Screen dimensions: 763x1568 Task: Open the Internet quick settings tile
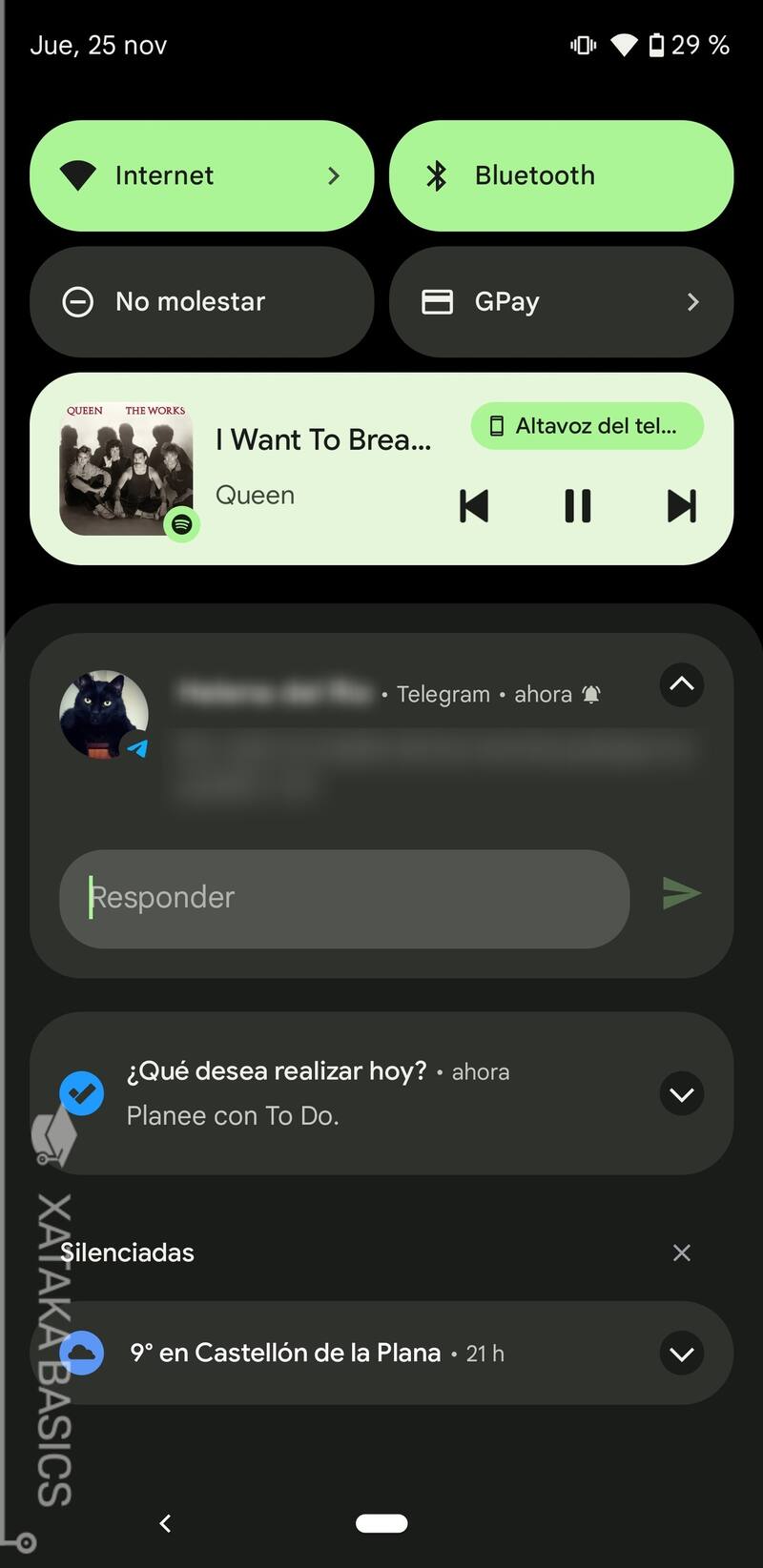(201, 175)
